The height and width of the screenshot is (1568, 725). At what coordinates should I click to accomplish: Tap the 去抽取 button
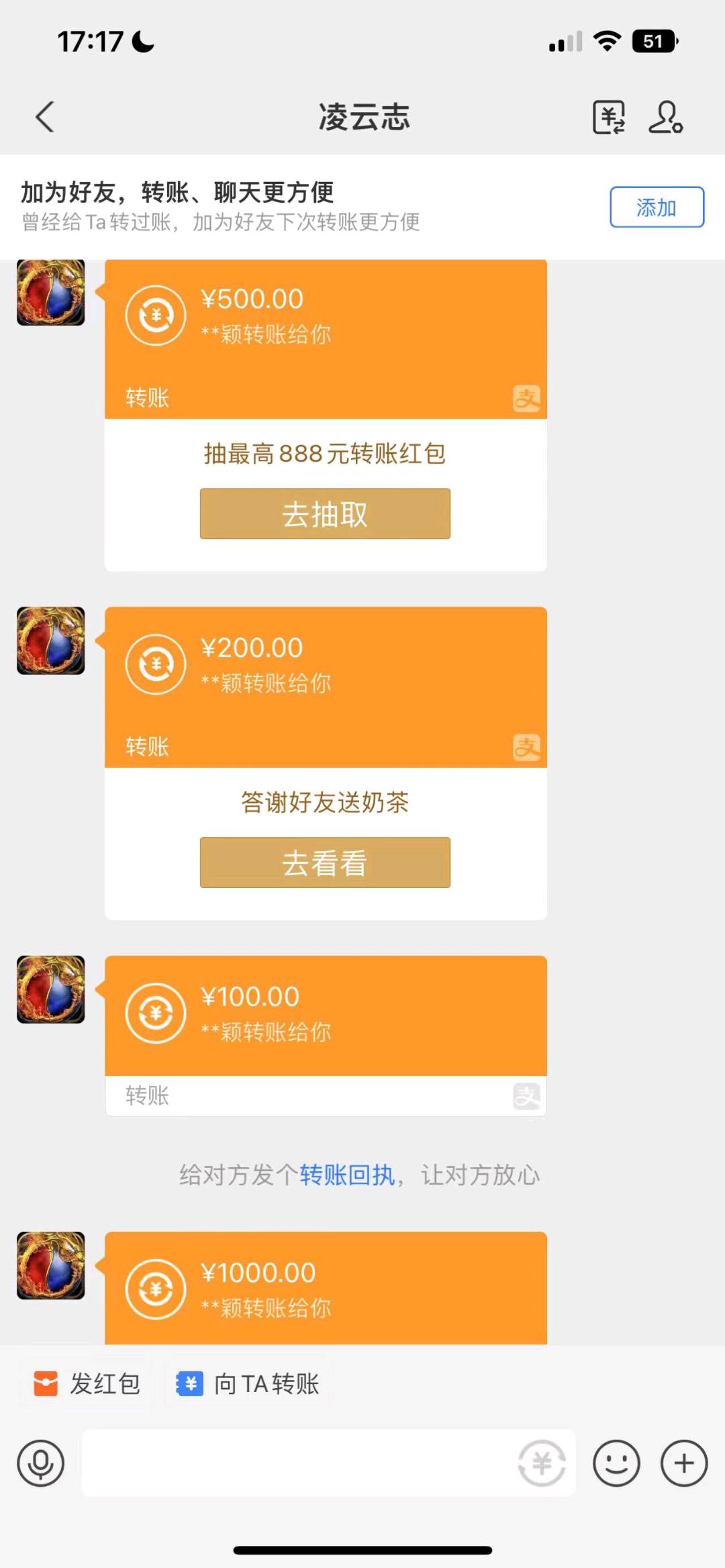[x=325, y=514]
